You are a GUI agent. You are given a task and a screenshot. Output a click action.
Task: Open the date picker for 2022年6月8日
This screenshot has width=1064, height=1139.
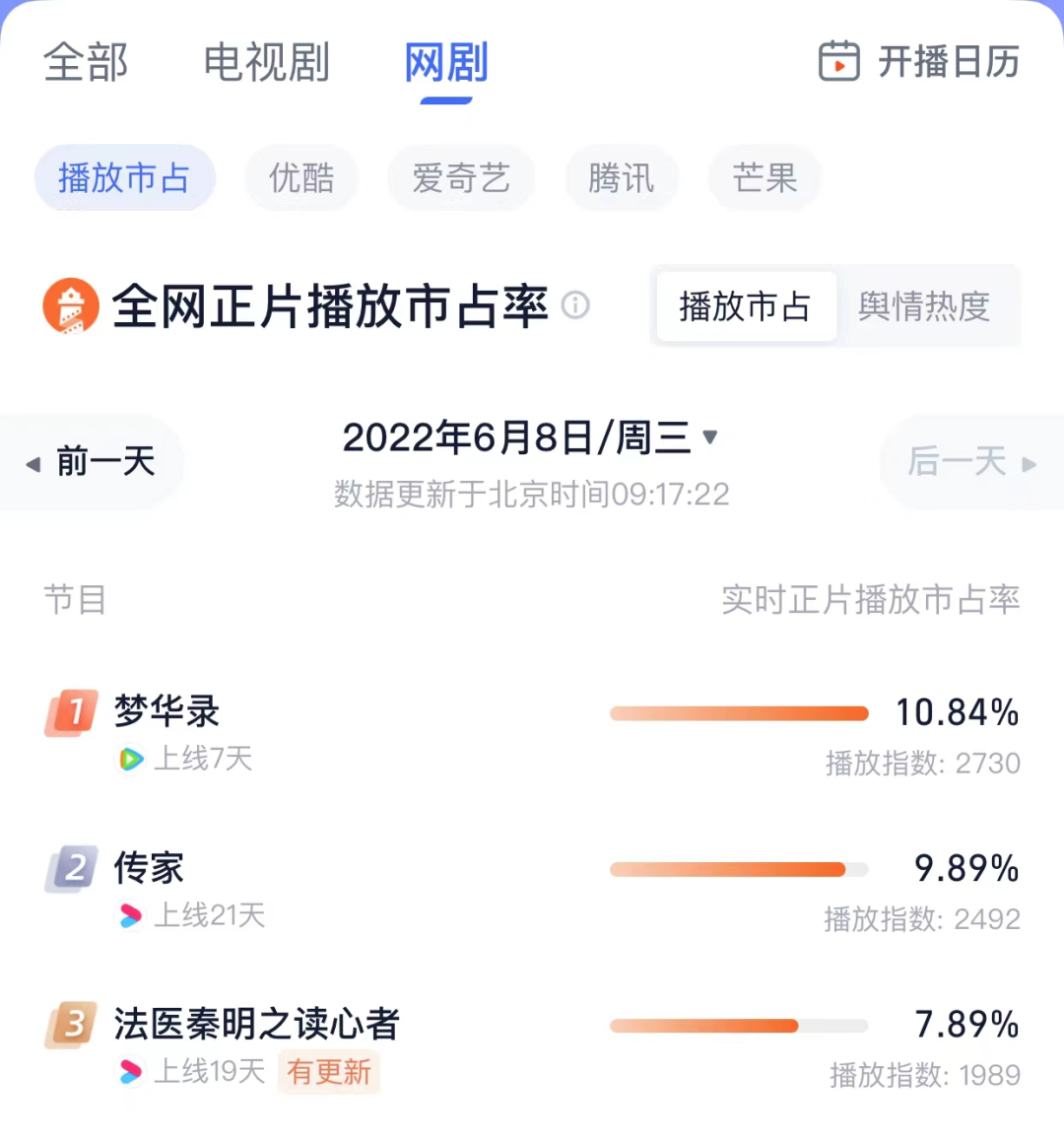tap(530, 437)
